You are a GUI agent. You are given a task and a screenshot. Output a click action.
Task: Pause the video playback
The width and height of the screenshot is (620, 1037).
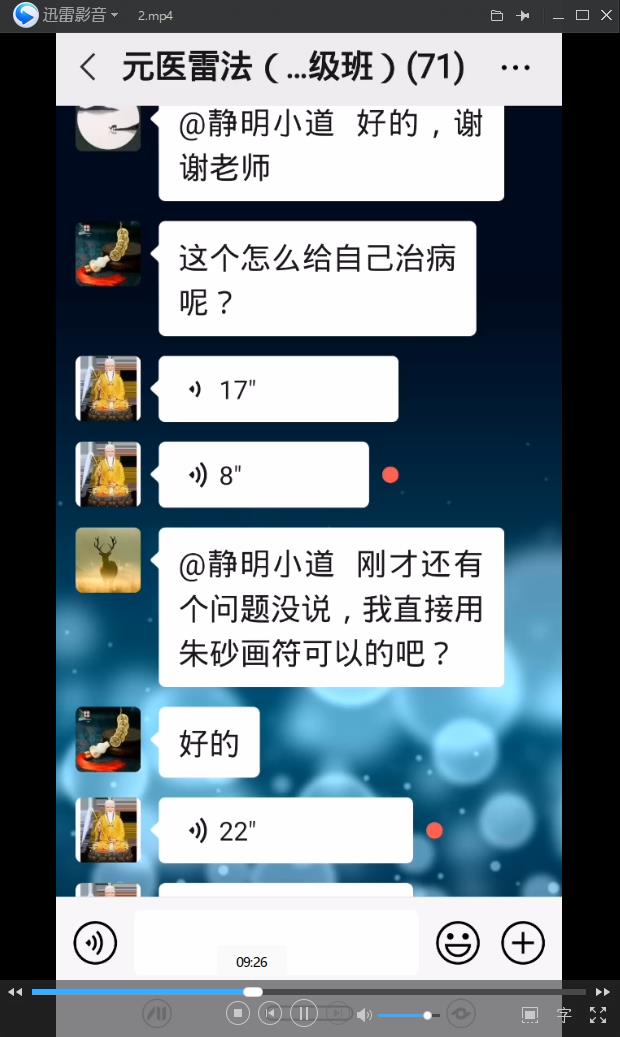click(x=303, y=1013)
